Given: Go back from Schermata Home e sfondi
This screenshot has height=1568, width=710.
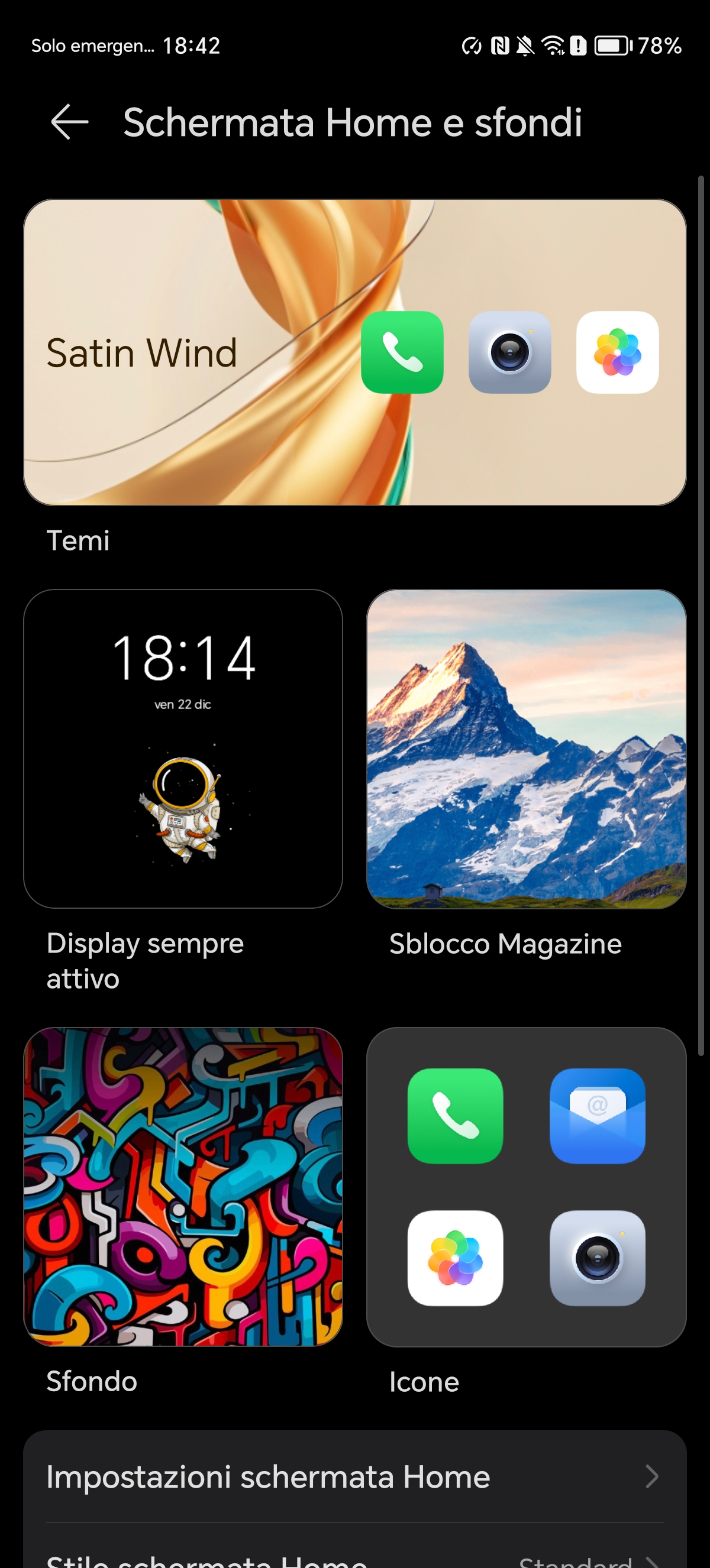Looking at the screenshot, I should tap(69, 122).
